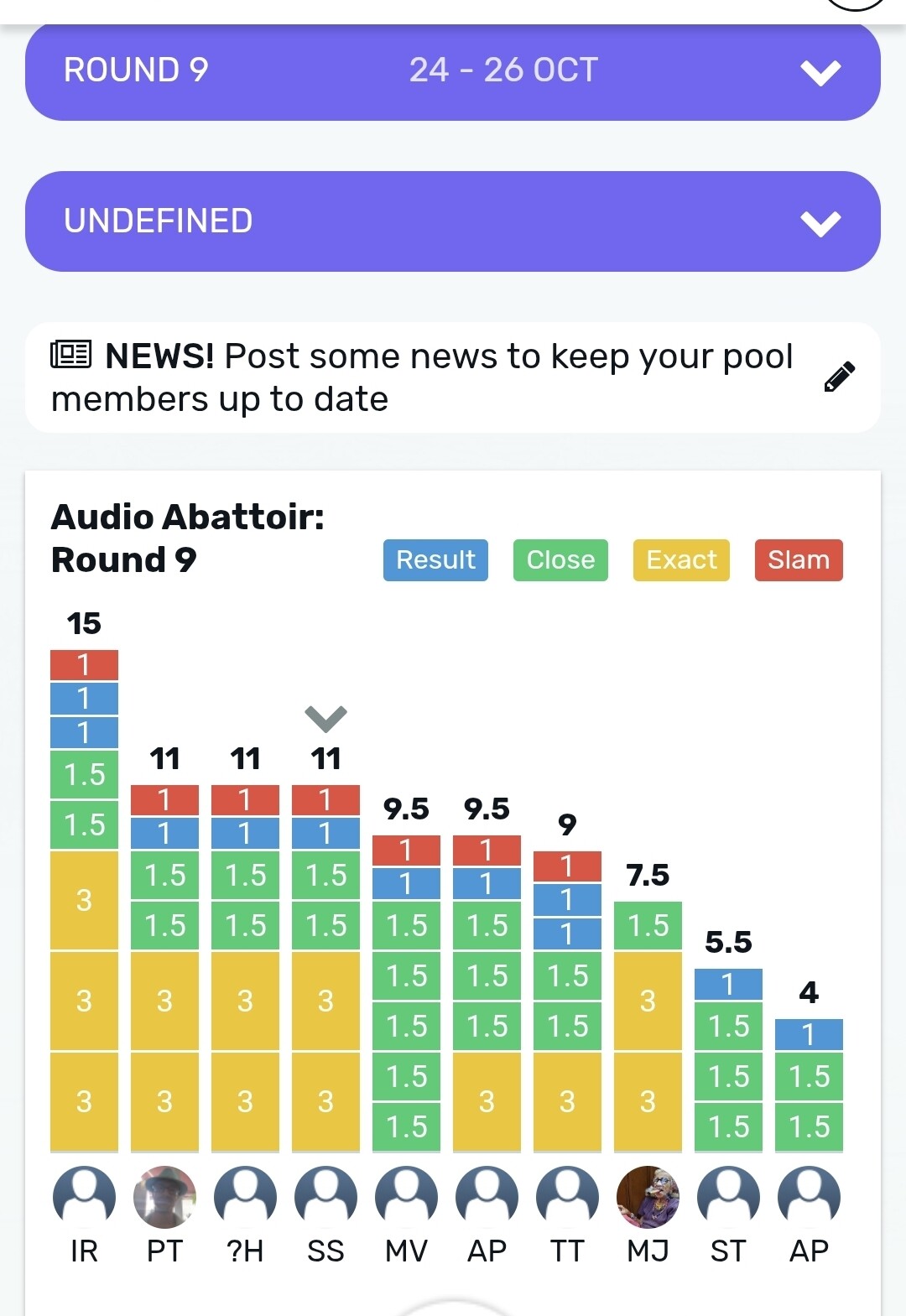Open MJ's profile picture

pyautogui.click(x=648, y=1197)
